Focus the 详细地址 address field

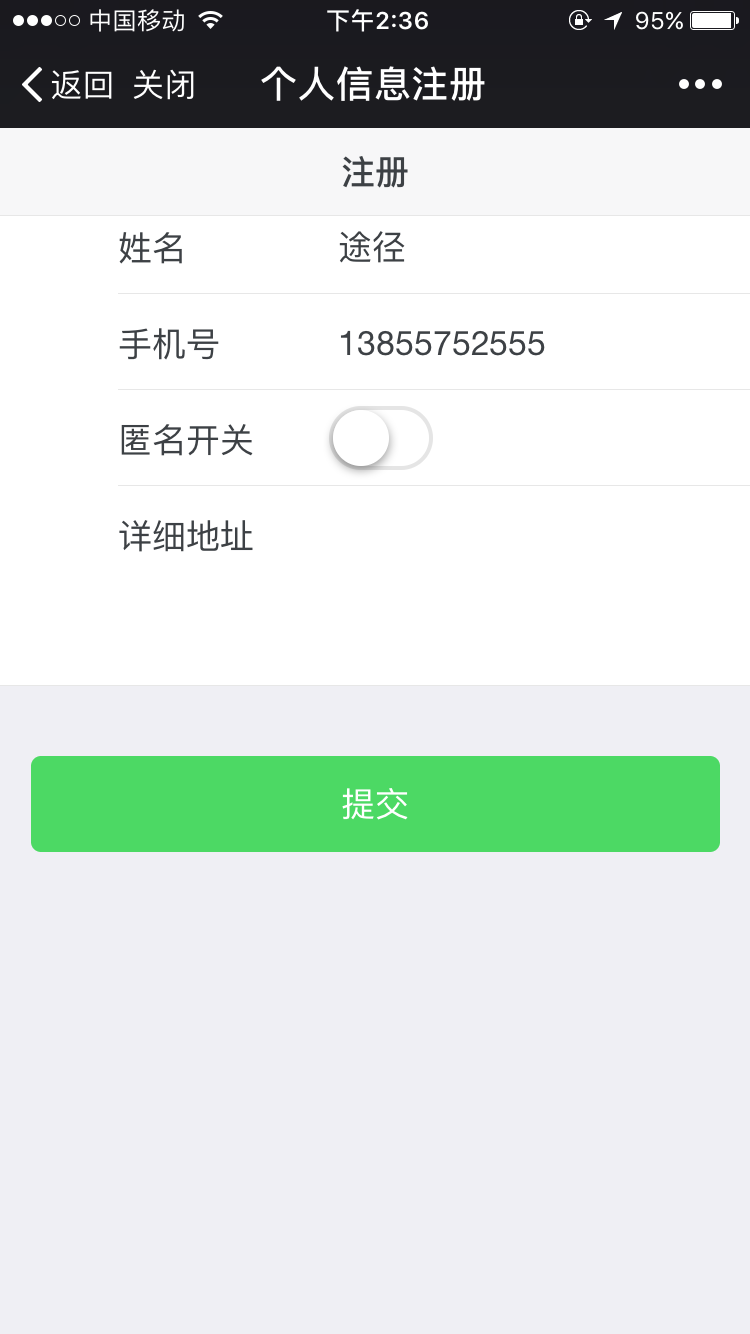pyautogui.click(x=544, y=585)
